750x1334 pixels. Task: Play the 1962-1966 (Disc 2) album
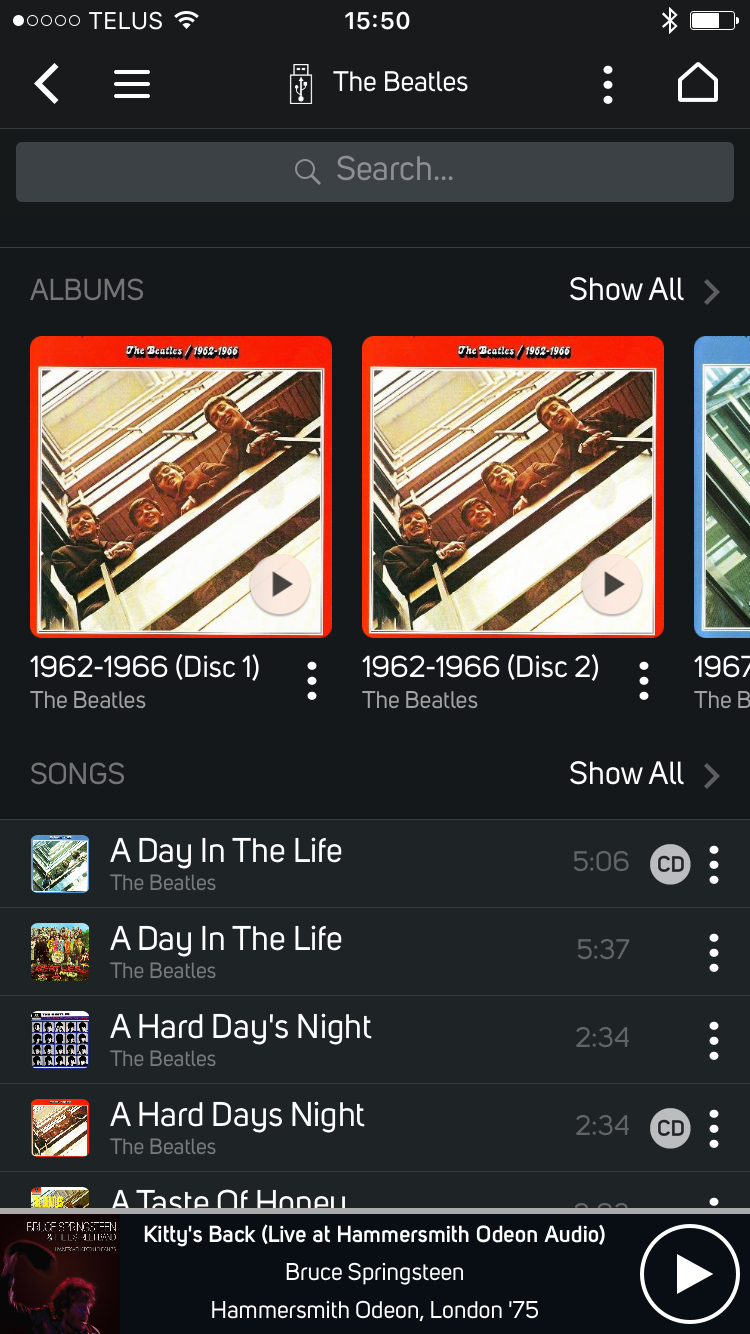(612, 584)
